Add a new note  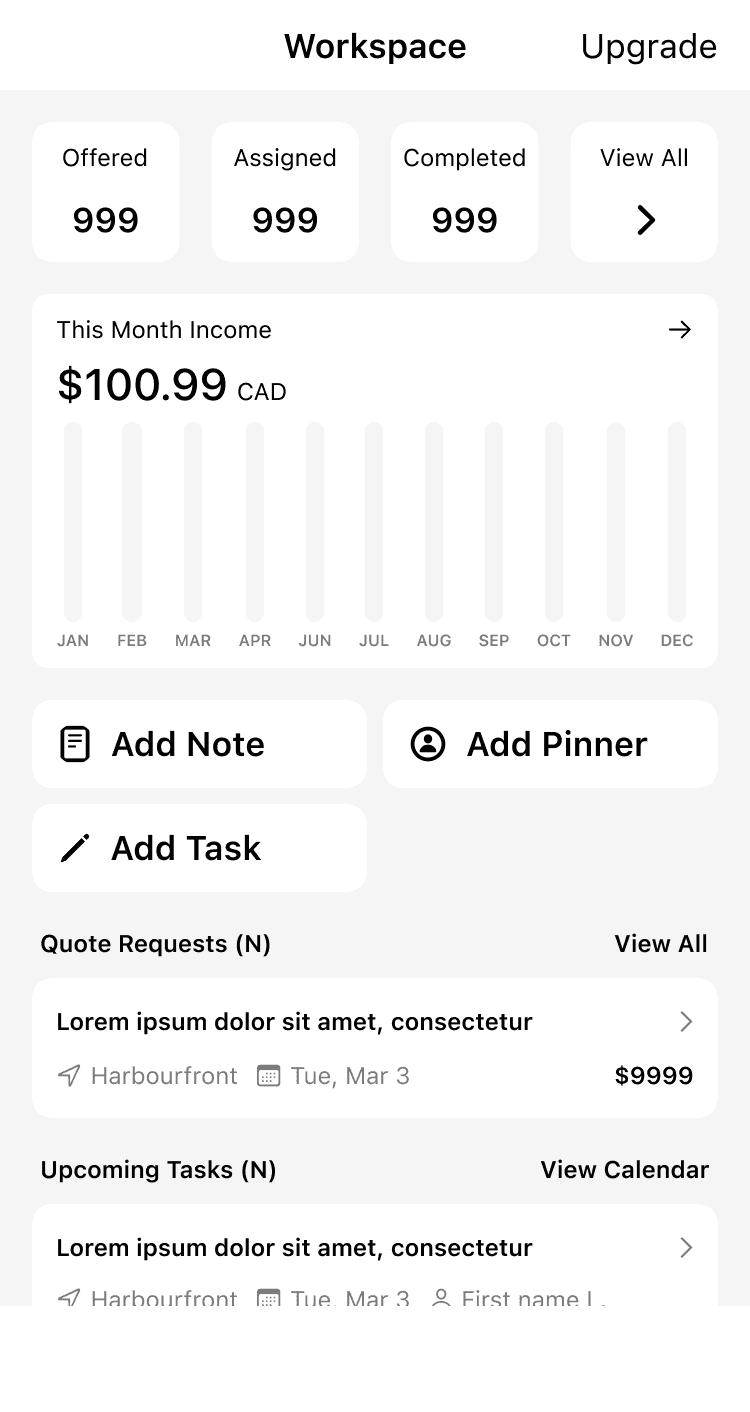click(199, 744)
